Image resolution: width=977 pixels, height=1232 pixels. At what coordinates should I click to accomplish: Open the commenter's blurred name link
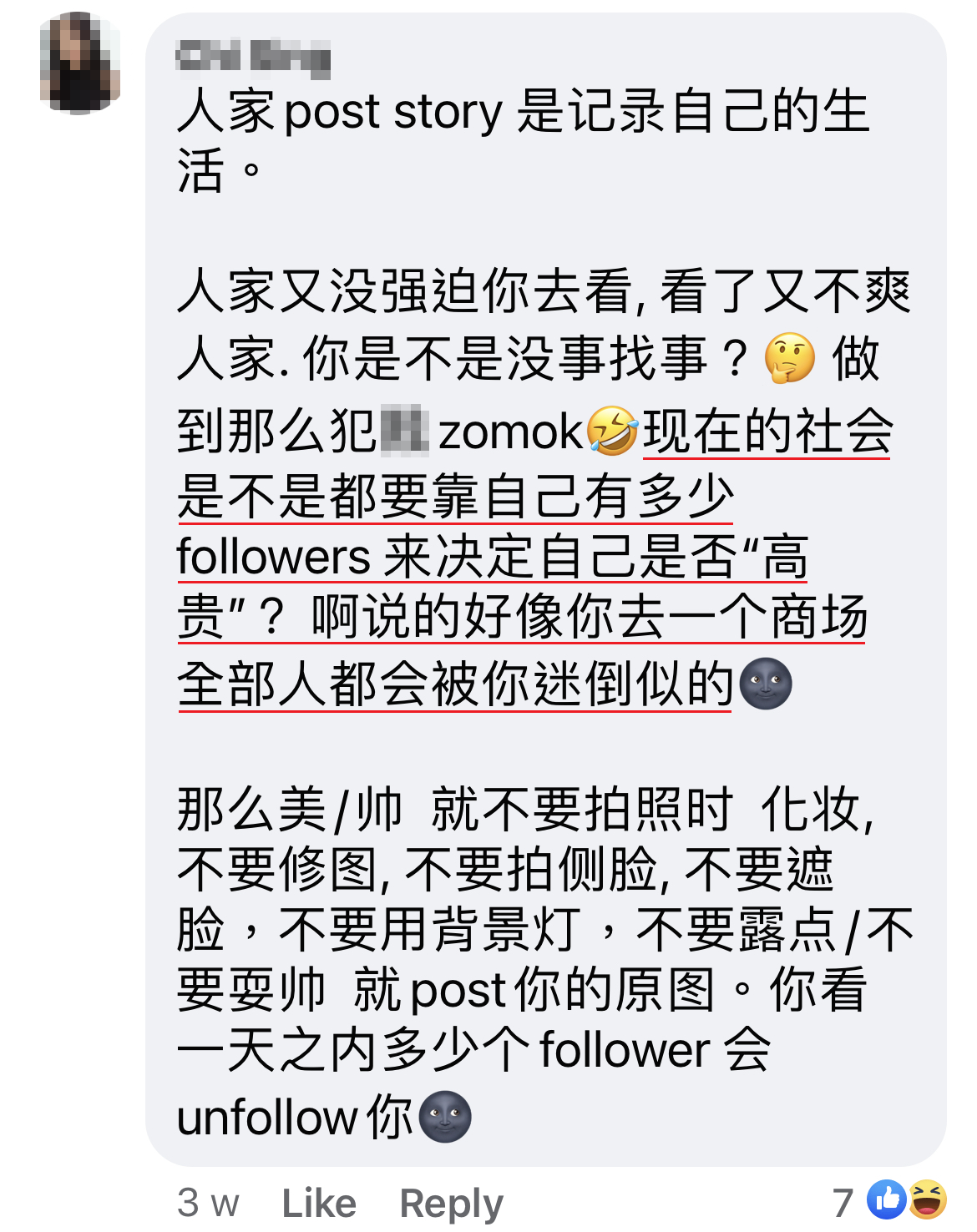click(253, 58)
